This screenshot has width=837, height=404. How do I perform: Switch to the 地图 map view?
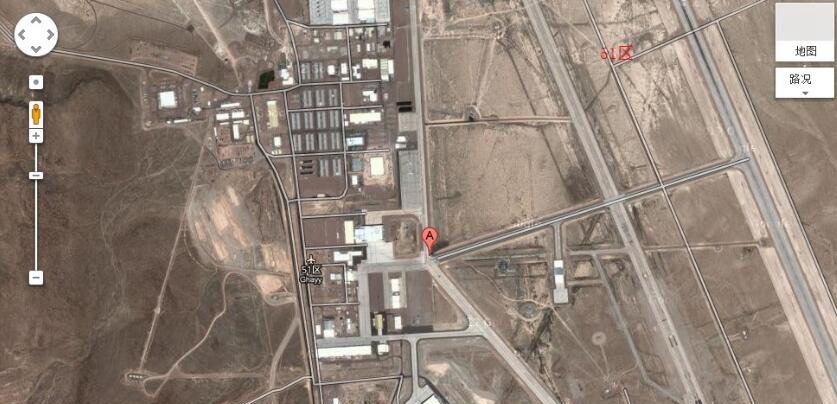pos(805,50)
